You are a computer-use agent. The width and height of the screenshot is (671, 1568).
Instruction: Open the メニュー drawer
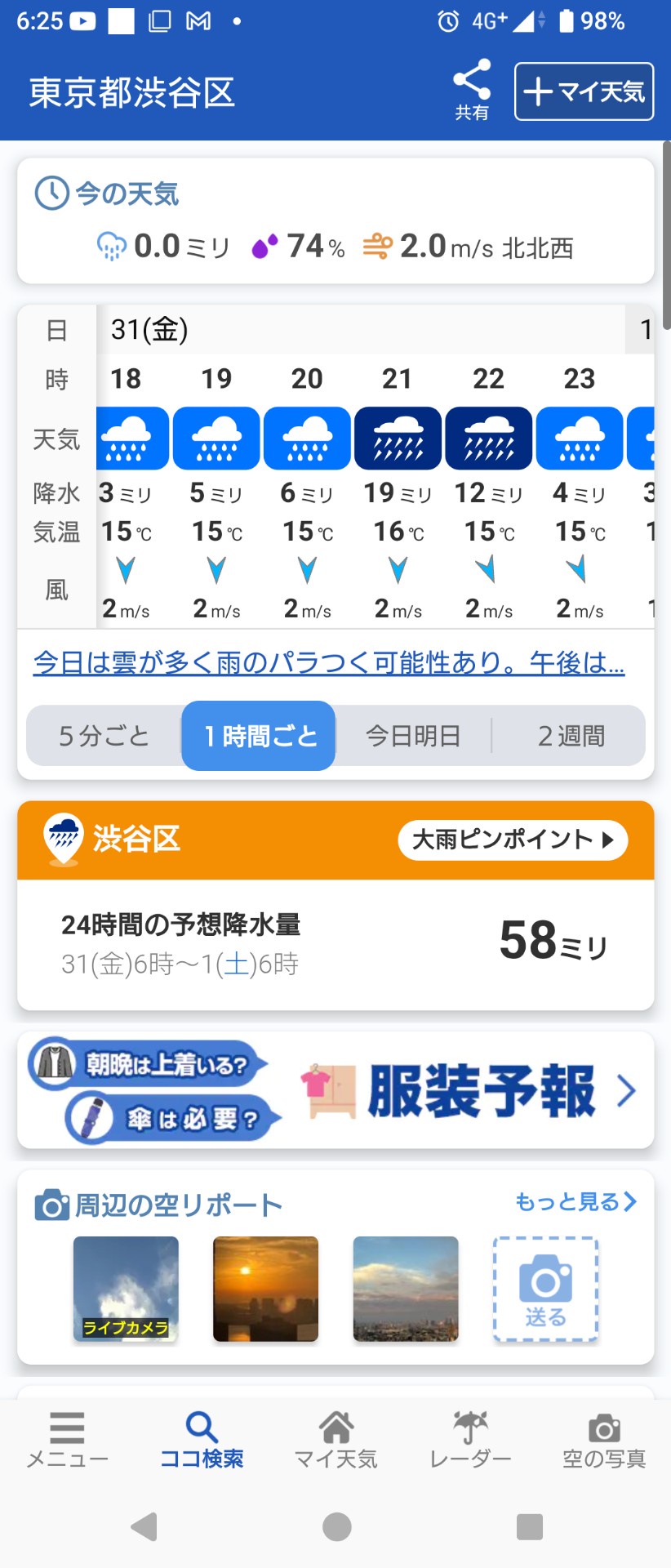point(67,1440)
